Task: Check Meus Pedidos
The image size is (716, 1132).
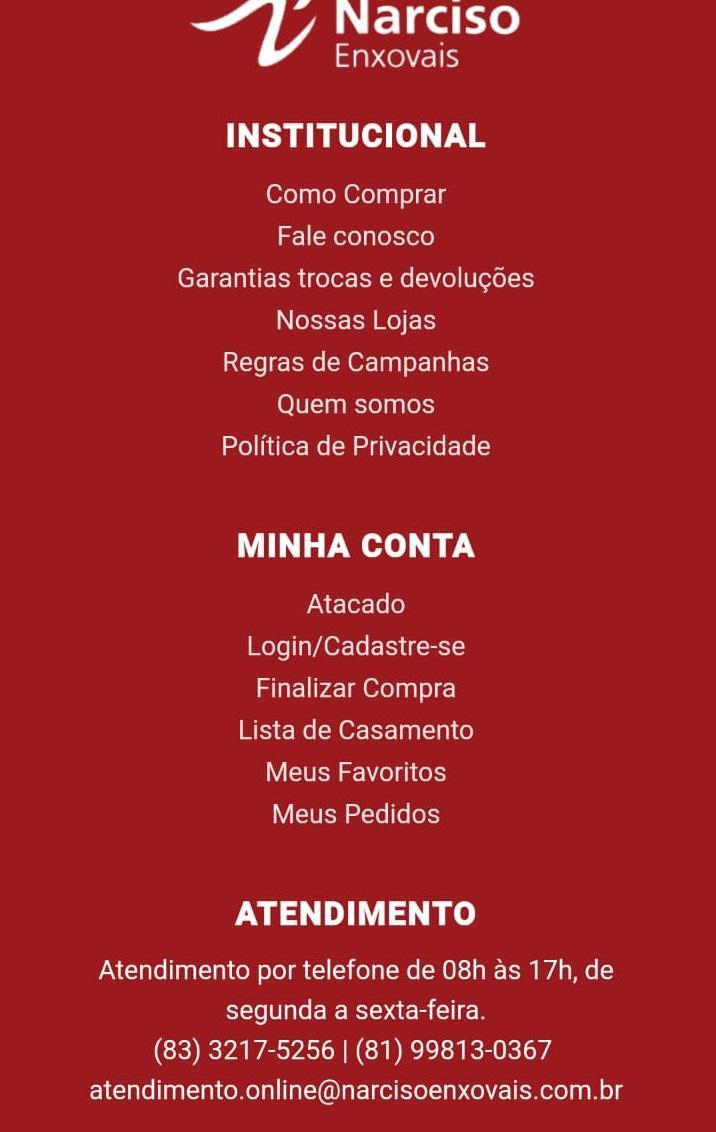Action: pos(356,814)
